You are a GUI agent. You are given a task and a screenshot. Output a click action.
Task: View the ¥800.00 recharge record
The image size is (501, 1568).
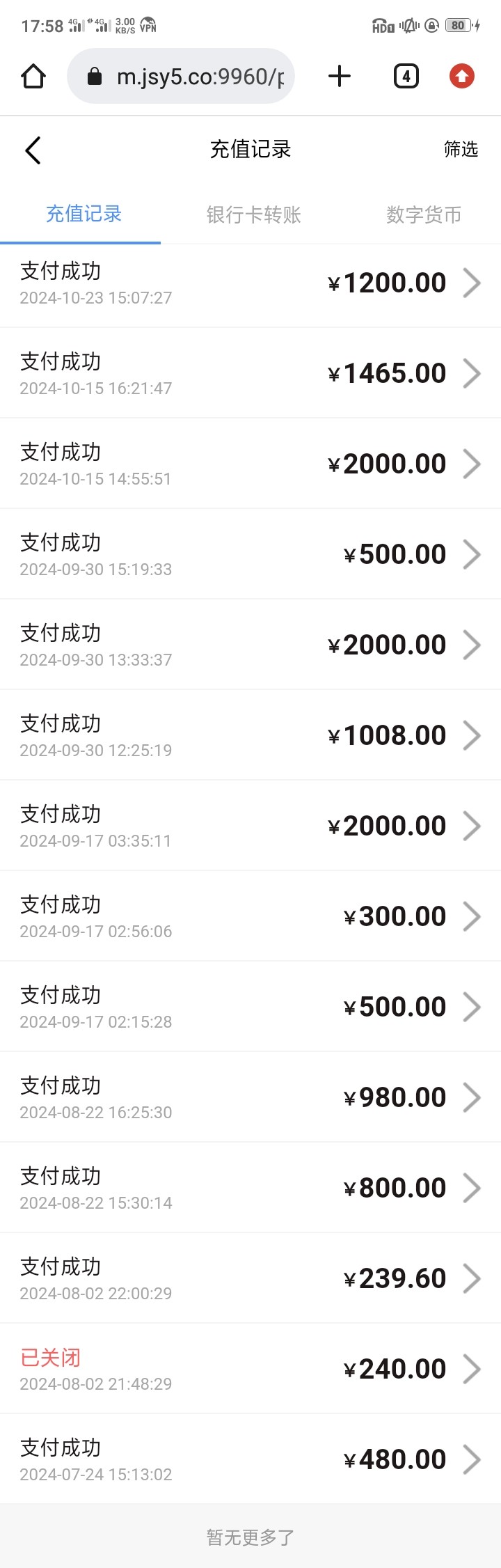pos(250,1189)
